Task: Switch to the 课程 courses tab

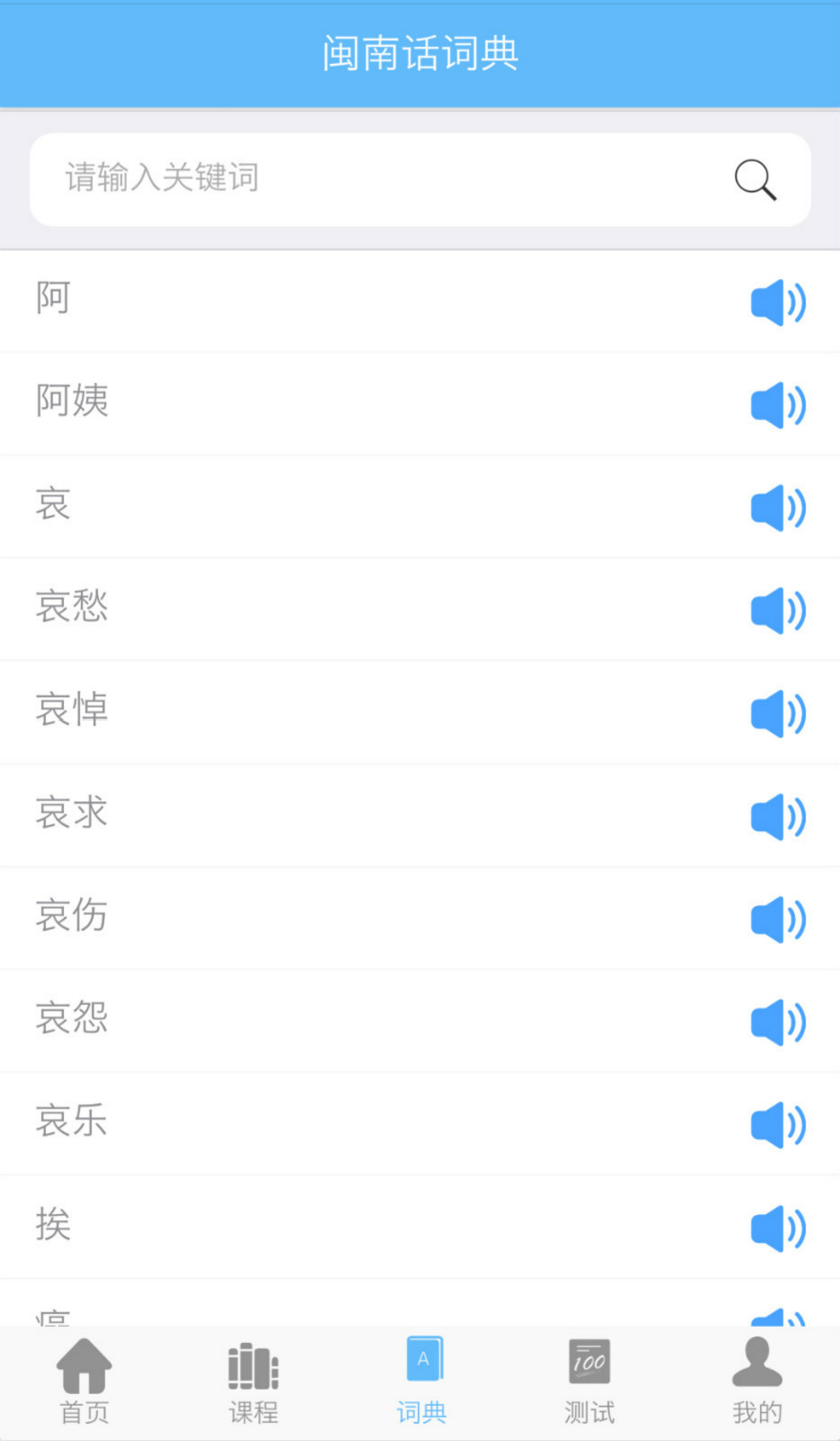Action: click(x=252, y=1381)
